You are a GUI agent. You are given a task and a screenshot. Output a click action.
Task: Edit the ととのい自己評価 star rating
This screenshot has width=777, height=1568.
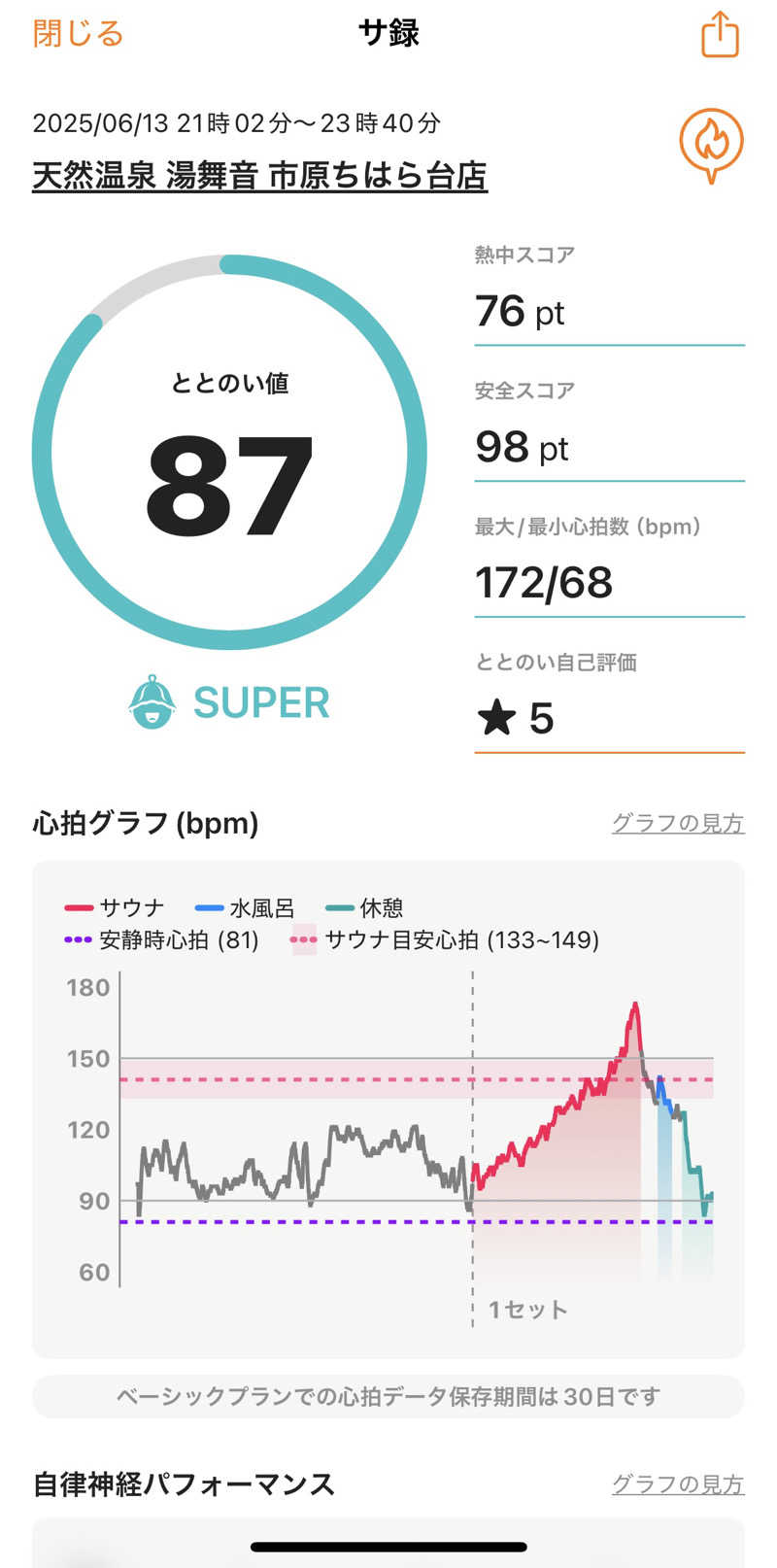point(608,719)
